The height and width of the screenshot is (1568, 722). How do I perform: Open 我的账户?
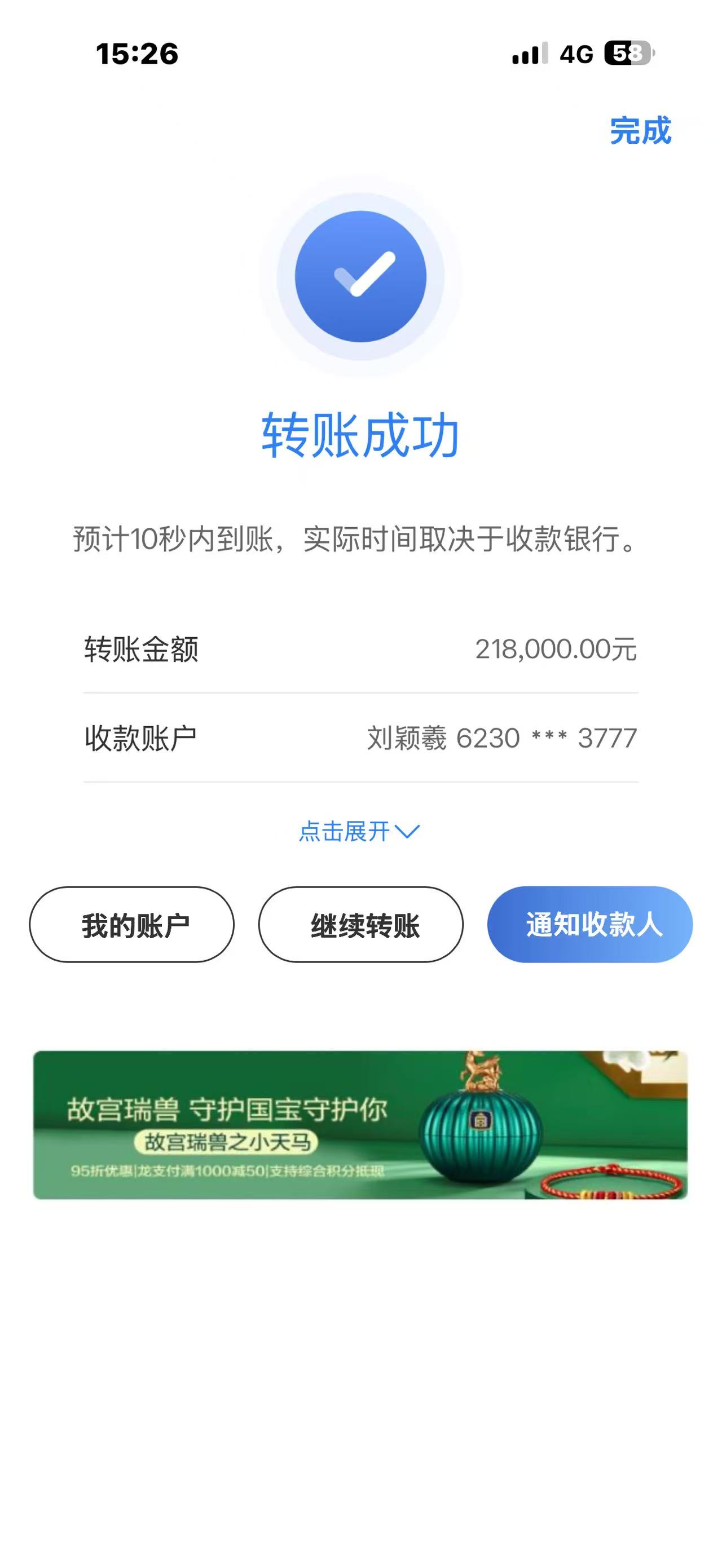[132, 925]
